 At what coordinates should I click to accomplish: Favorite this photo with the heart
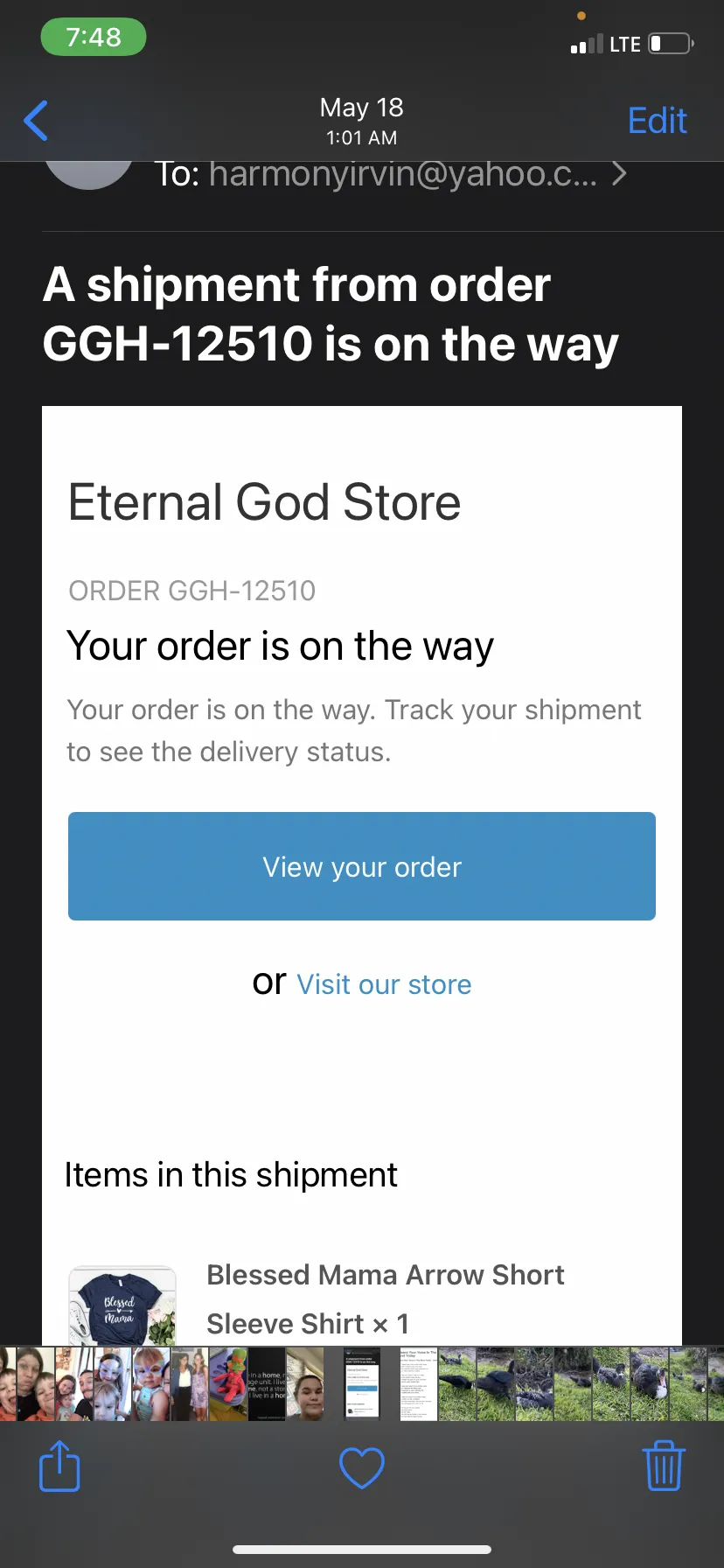(361, 1467)
